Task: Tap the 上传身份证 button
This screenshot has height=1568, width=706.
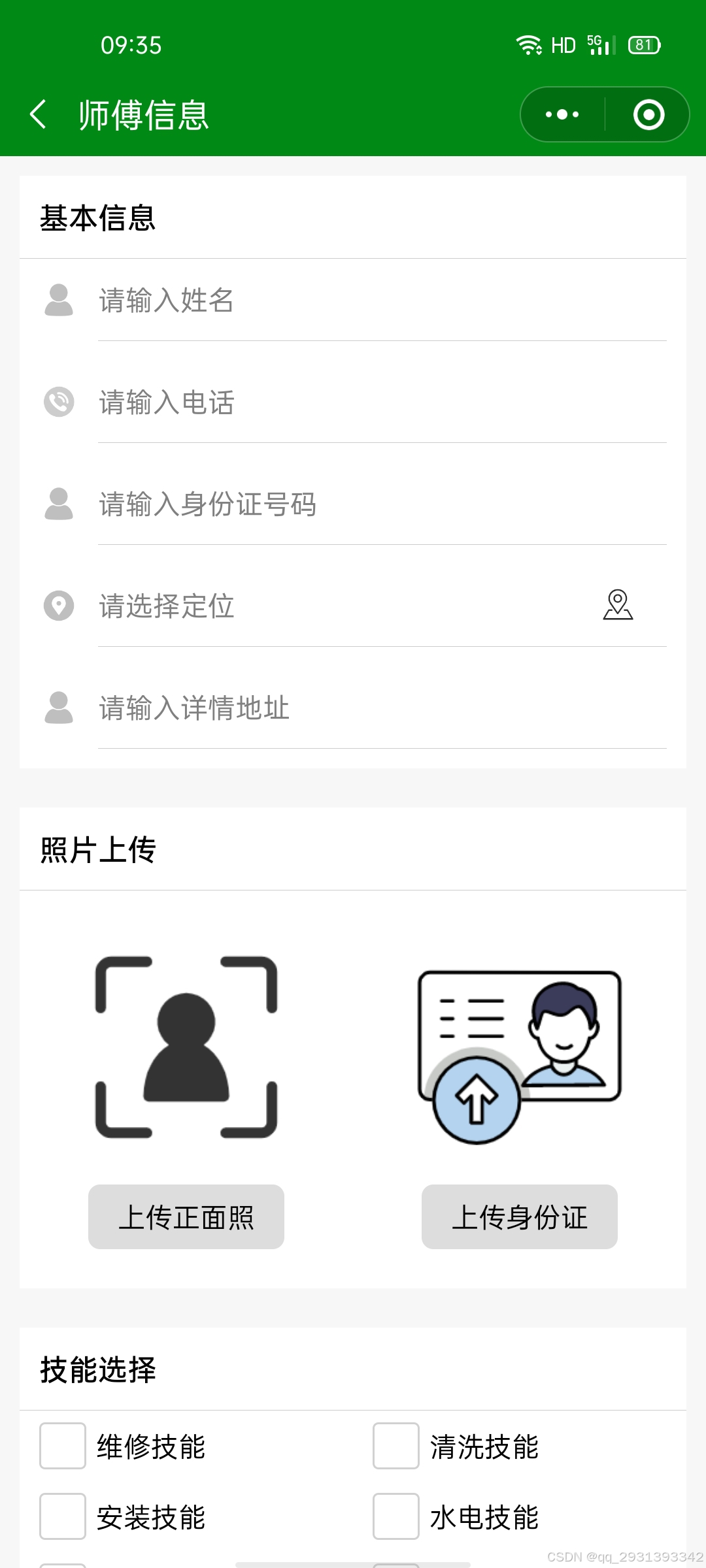Action: point(520,1217)
